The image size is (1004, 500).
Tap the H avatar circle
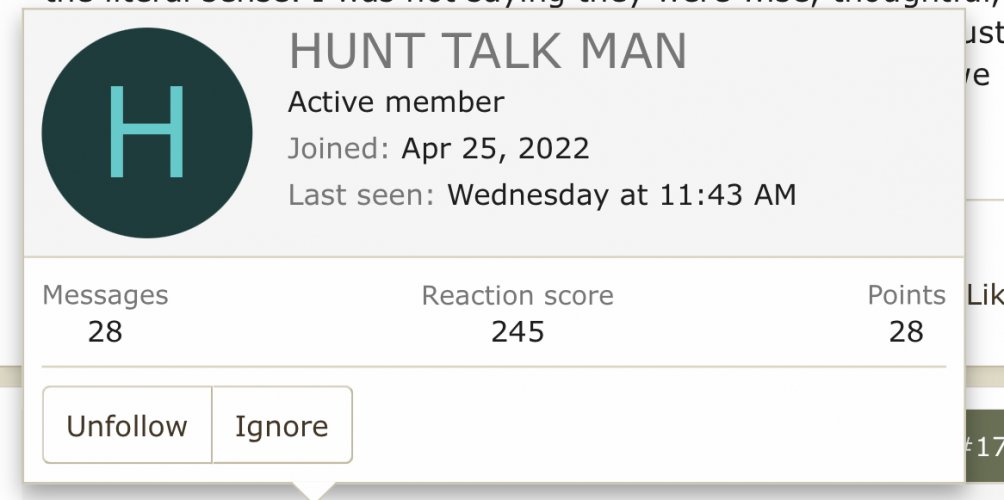[x=147, y=133]
